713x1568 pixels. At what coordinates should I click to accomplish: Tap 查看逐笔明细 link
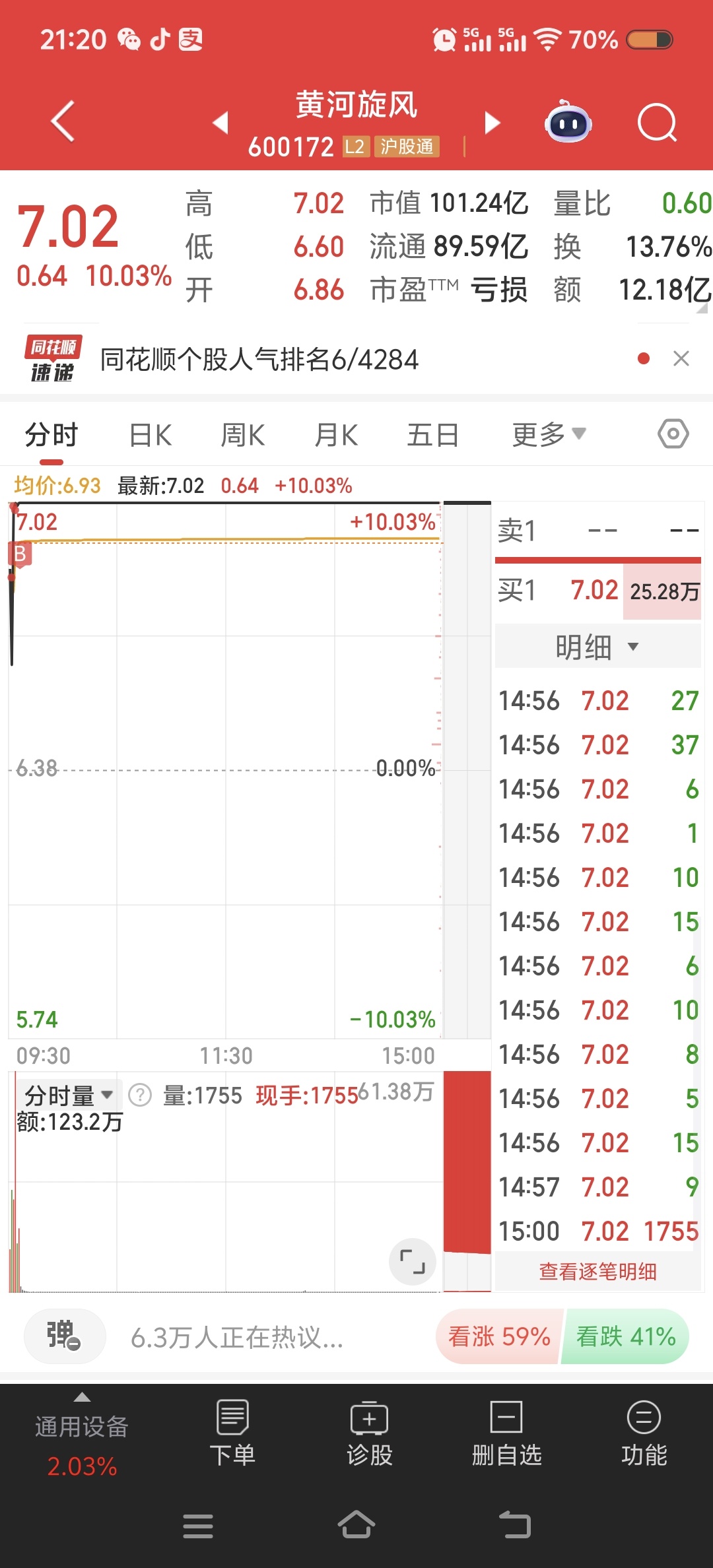pyautogui.click(x=597, y=1272)
